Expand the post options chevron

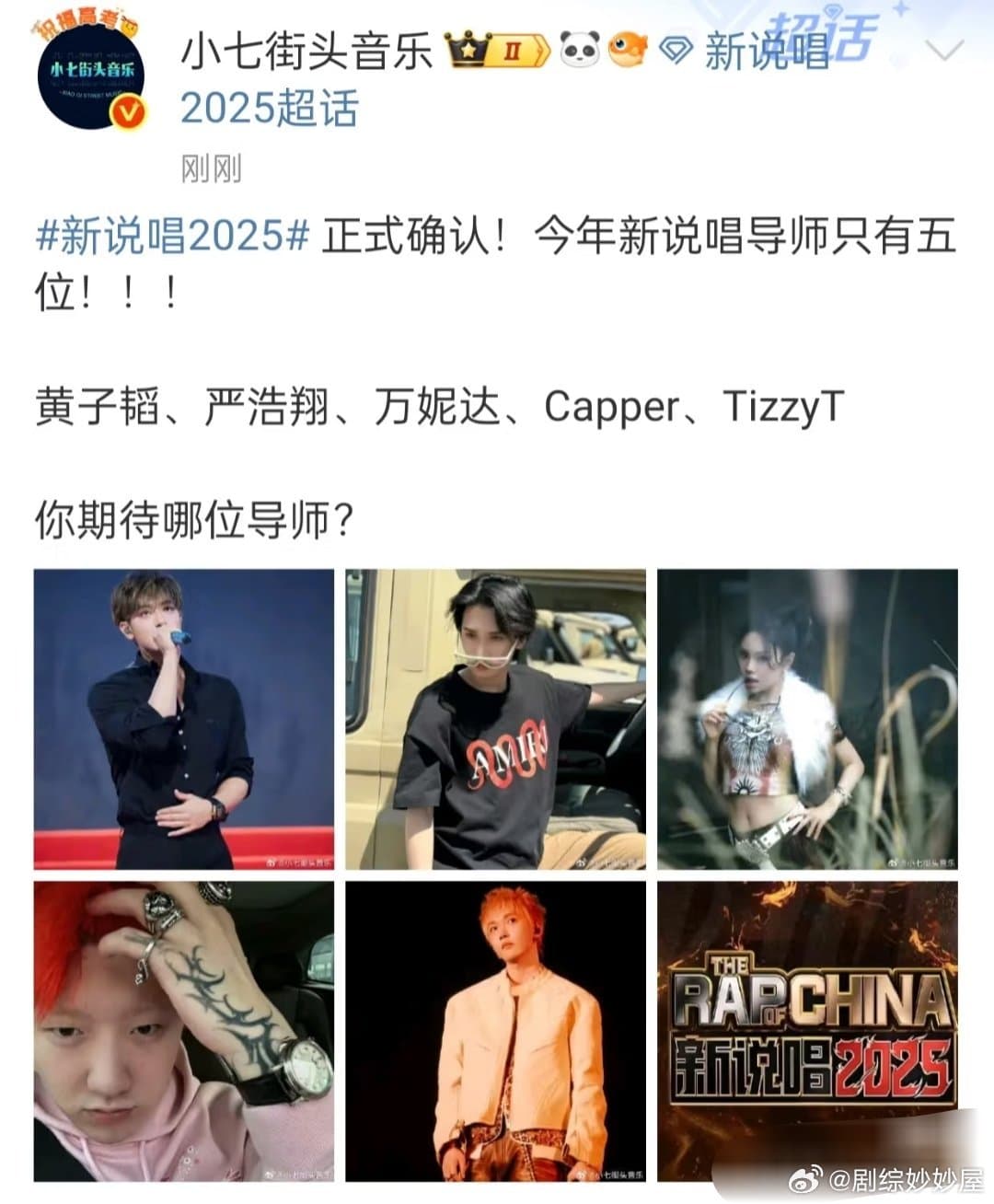pyautogui.click(x=944, y=49)
